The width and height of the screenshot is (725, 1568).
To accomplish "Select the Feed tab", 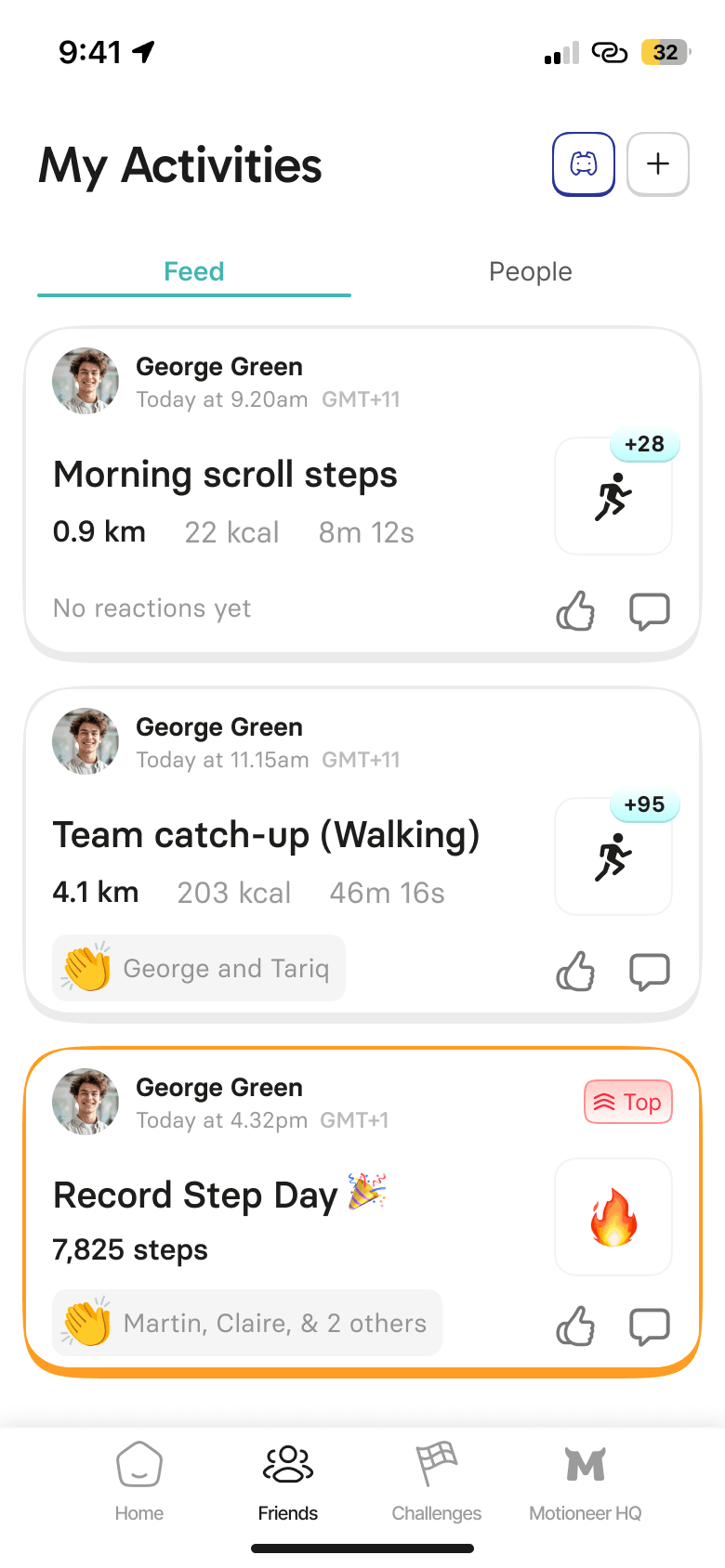I will 193,271.
